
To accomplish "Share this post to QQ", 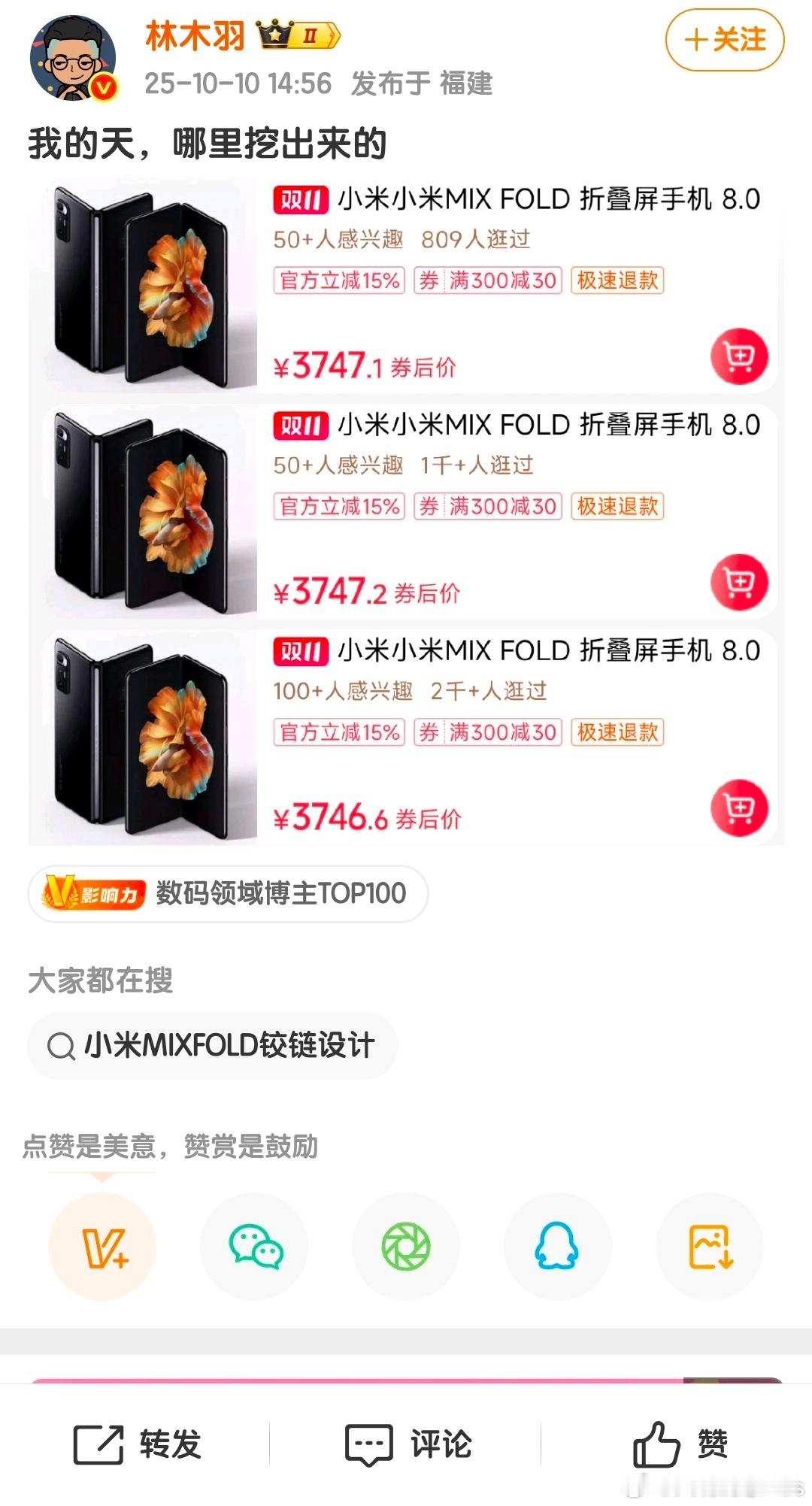I will click(557, 1247).
